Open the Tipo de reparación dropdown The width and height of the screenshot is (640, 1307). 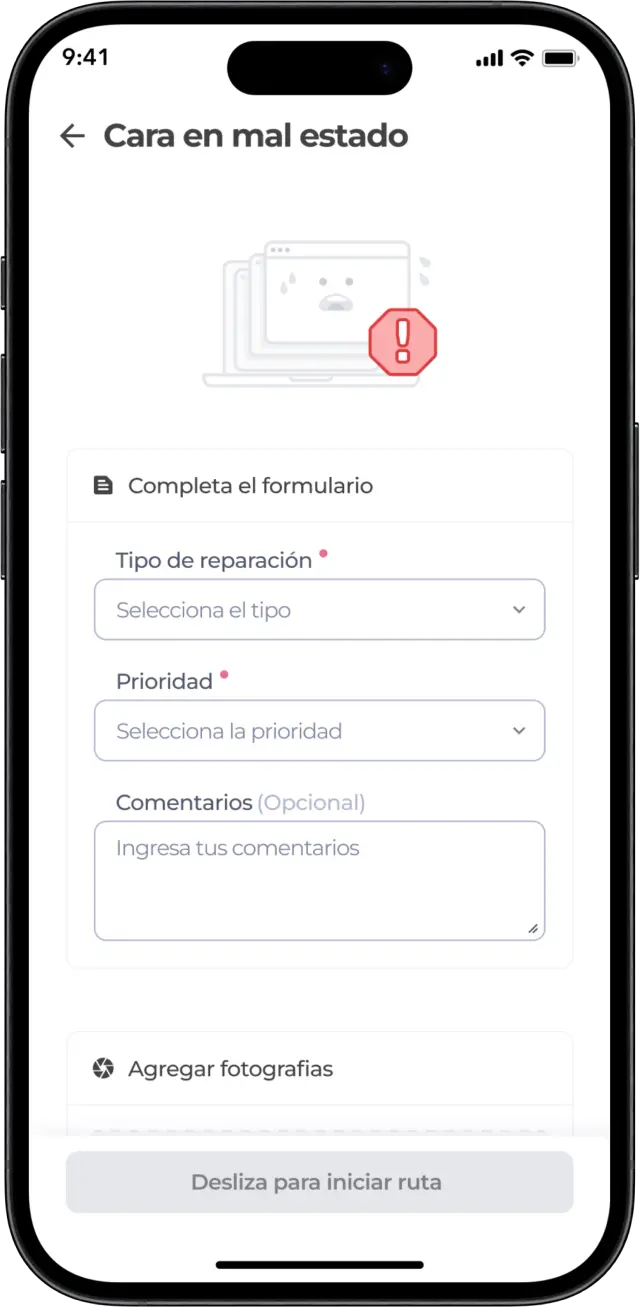(319, 610)
